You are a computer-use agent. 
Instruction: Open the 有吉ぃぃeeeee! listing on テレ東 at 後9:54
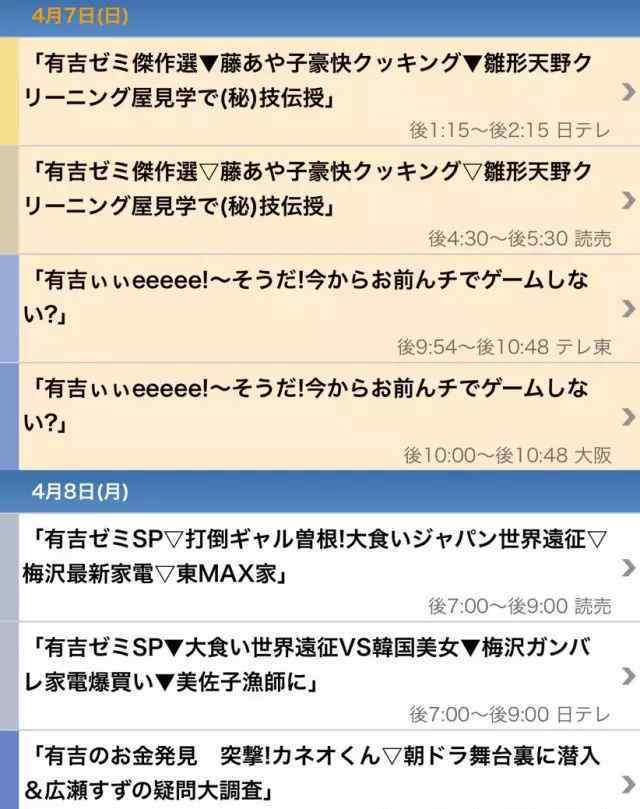320,308
